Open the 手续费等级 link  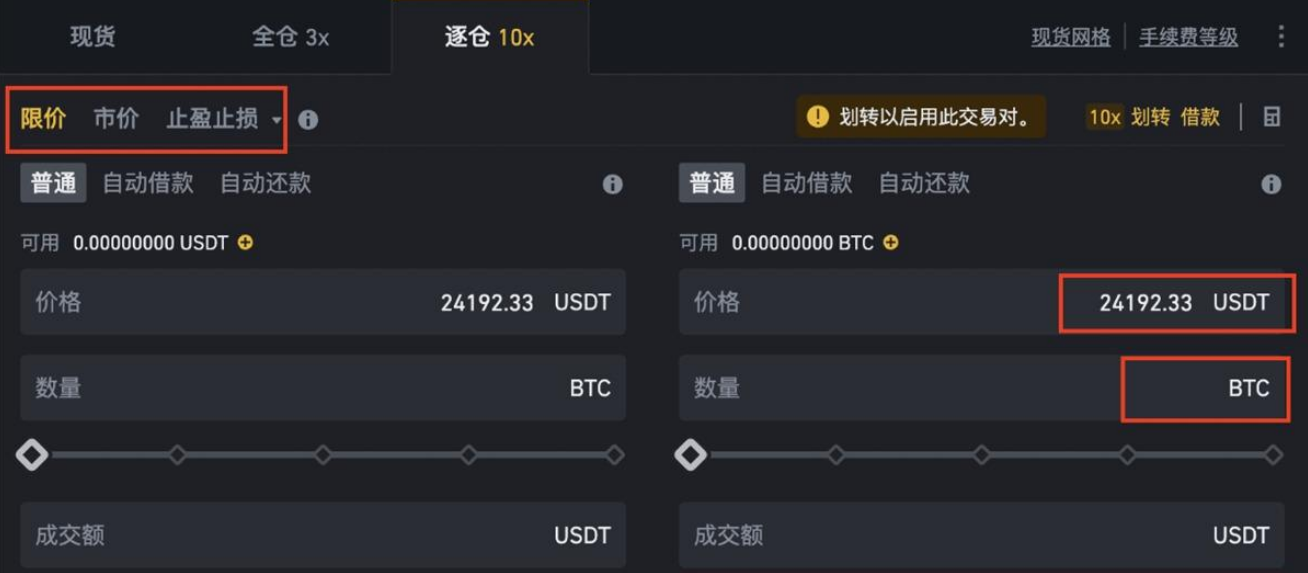[1188, 37]
